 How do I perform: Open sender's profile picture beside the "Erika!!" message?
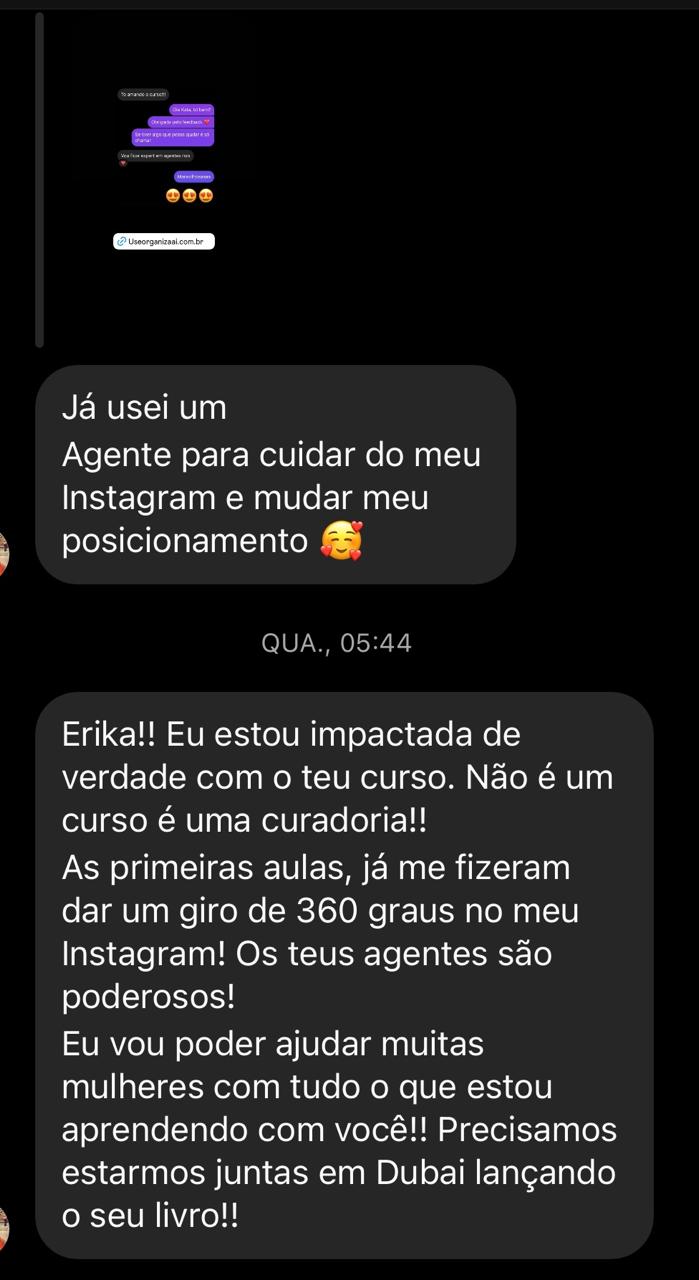tap(4, 1228)
